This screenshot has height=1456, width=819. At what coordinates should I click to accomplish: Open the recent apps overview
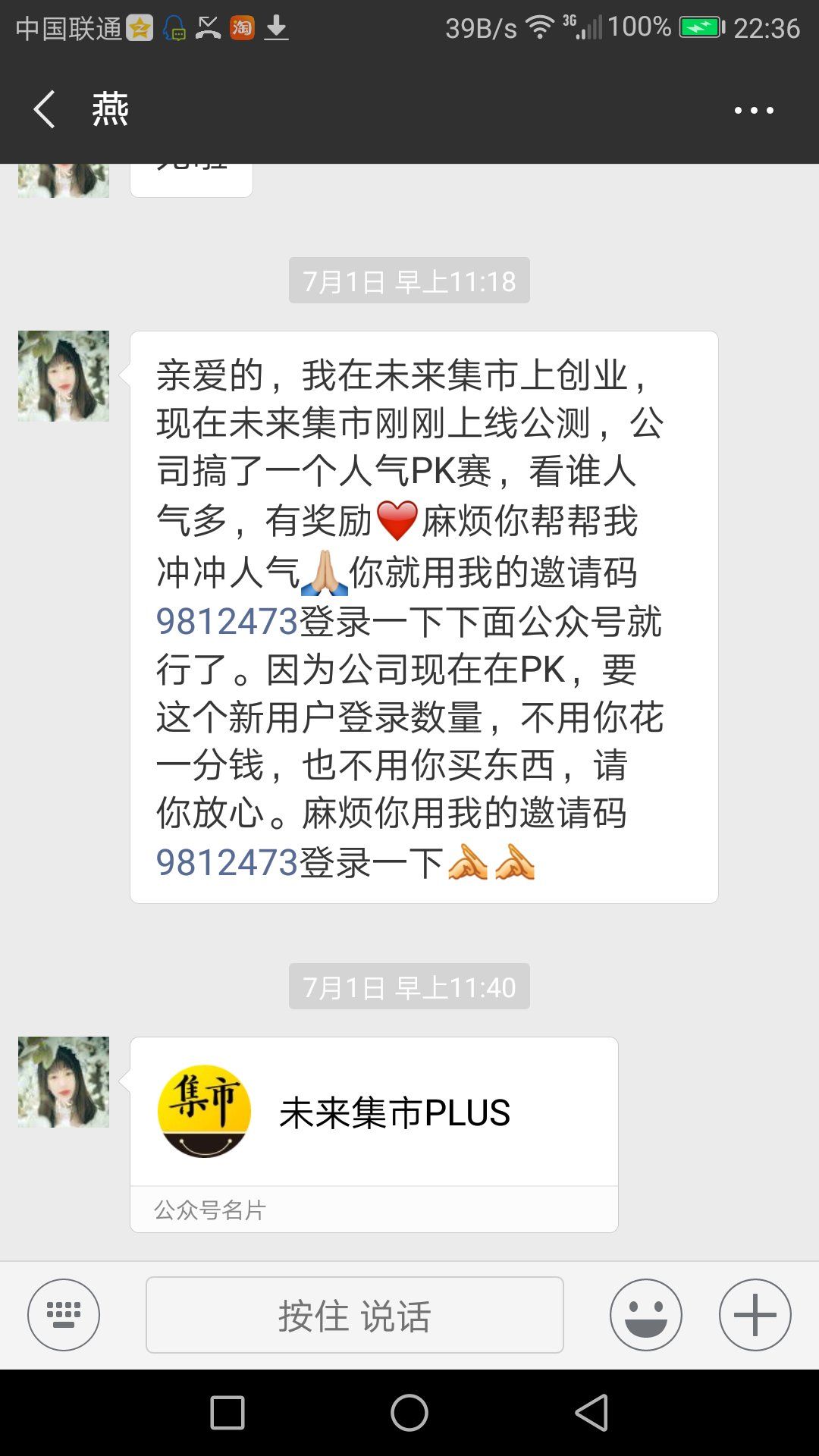[227, 1413]
